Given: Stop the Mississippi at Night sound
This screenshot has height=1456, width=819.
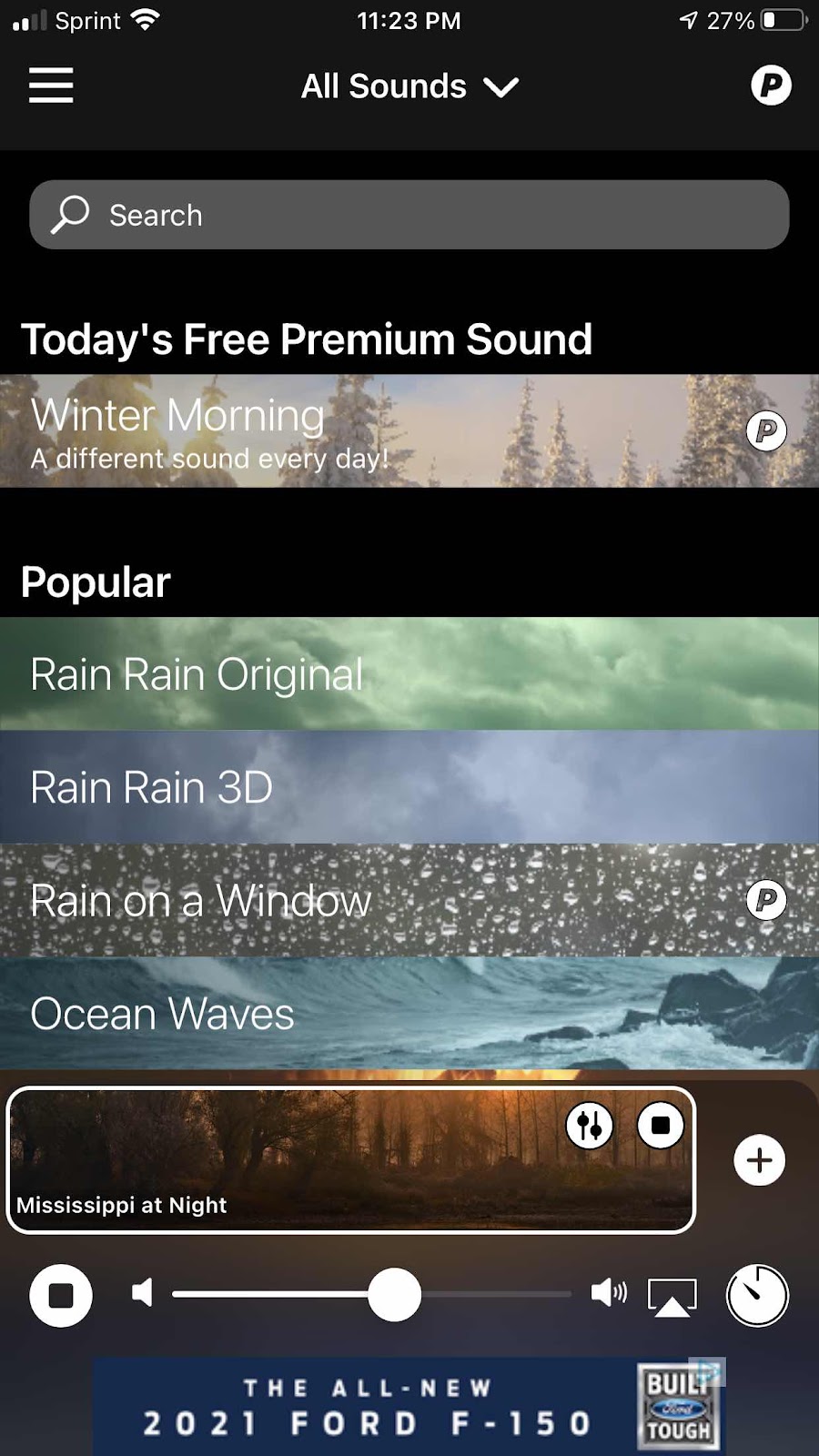Looking at the screenshot, I should [661, 1126].
